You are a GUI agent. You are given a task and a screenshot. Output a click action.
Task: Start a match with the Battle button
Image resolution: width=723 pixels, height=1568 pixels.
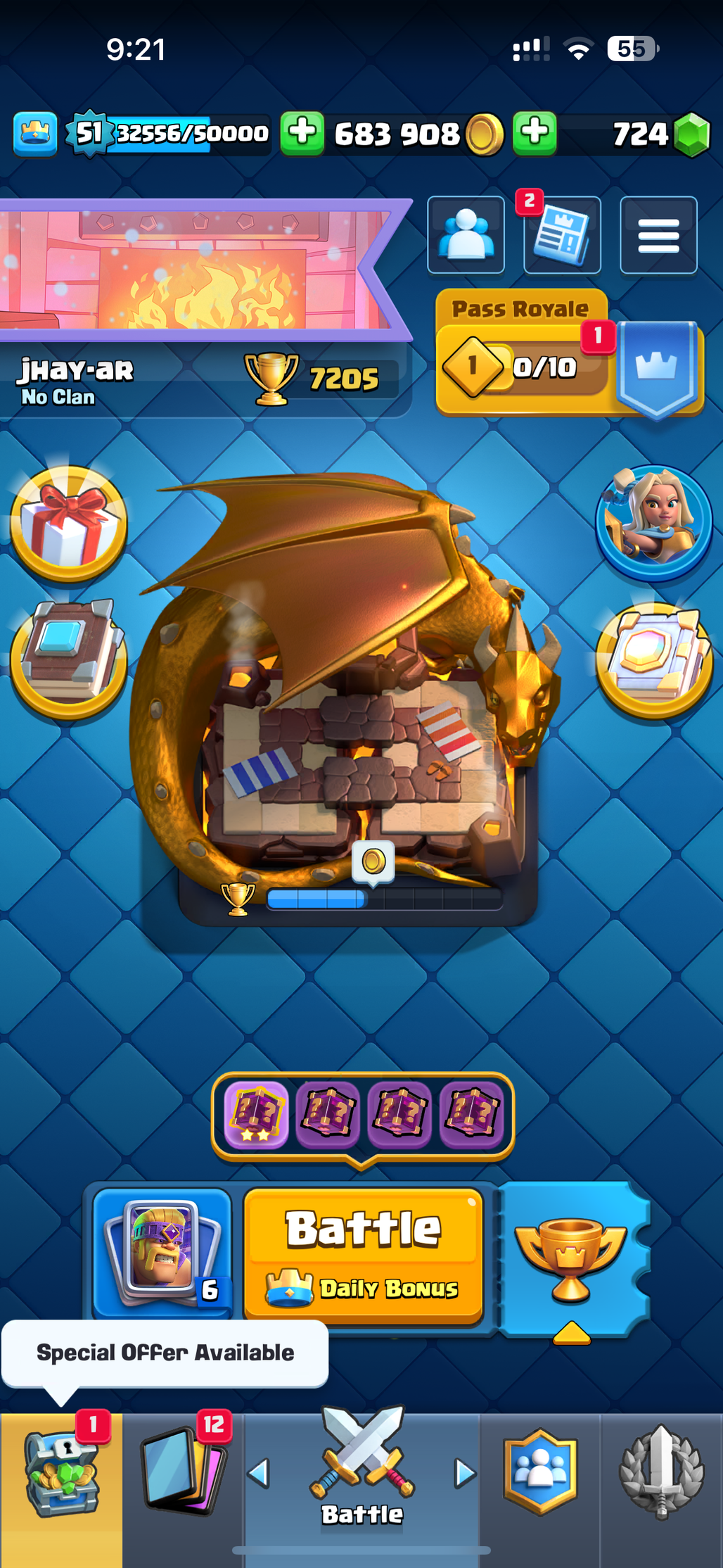[x=363, y=1256]
